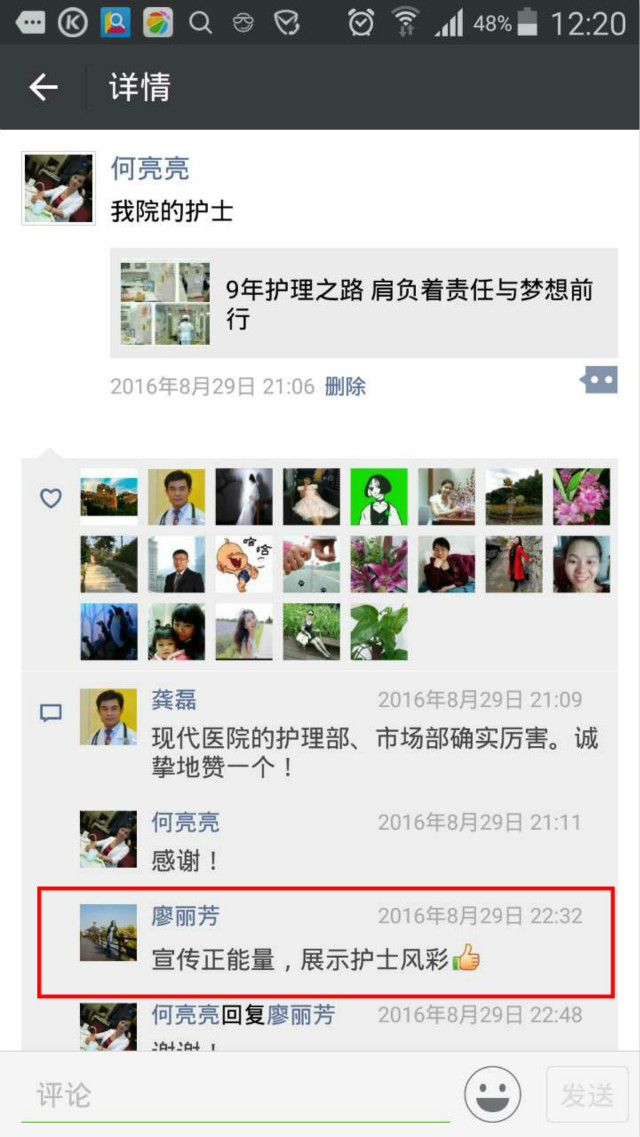The width and height of the screenshot is (640, 1137).
Task: Tap 删除 to delete this post
Action: pyautogui.click(x=345, y=386)
